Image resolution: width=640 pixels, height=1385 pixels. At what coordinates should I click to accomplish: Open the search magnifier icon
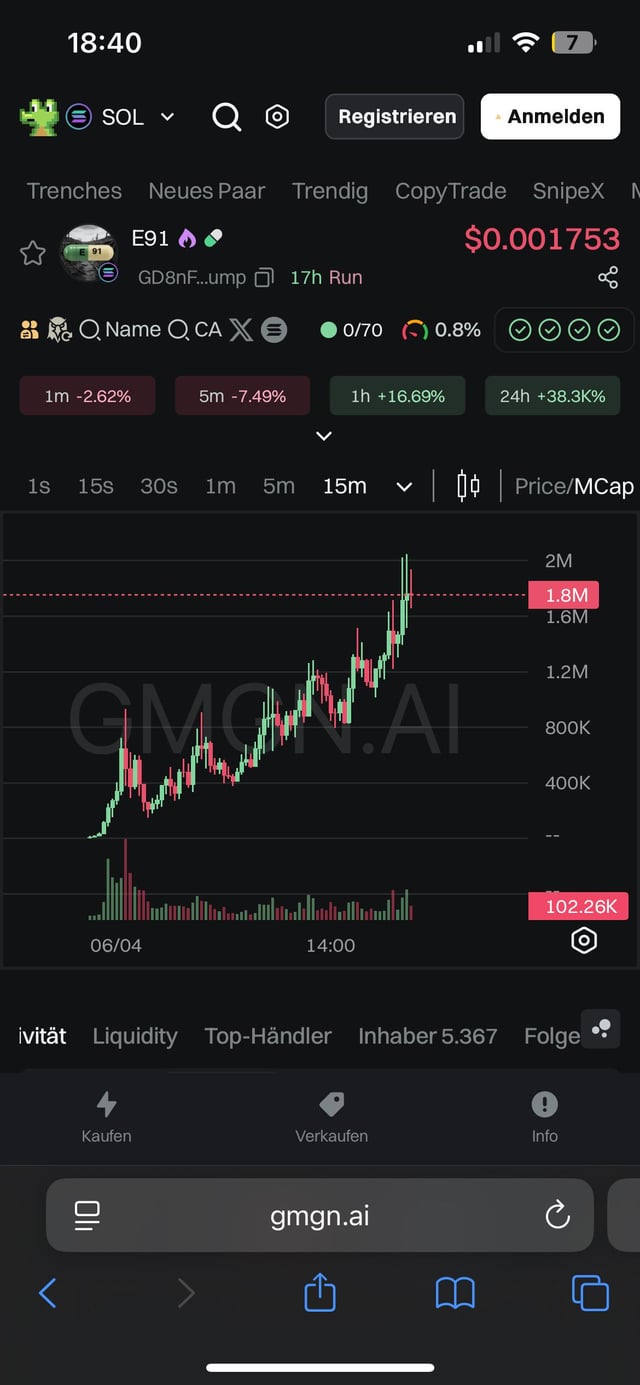click(x=227, y=117)
